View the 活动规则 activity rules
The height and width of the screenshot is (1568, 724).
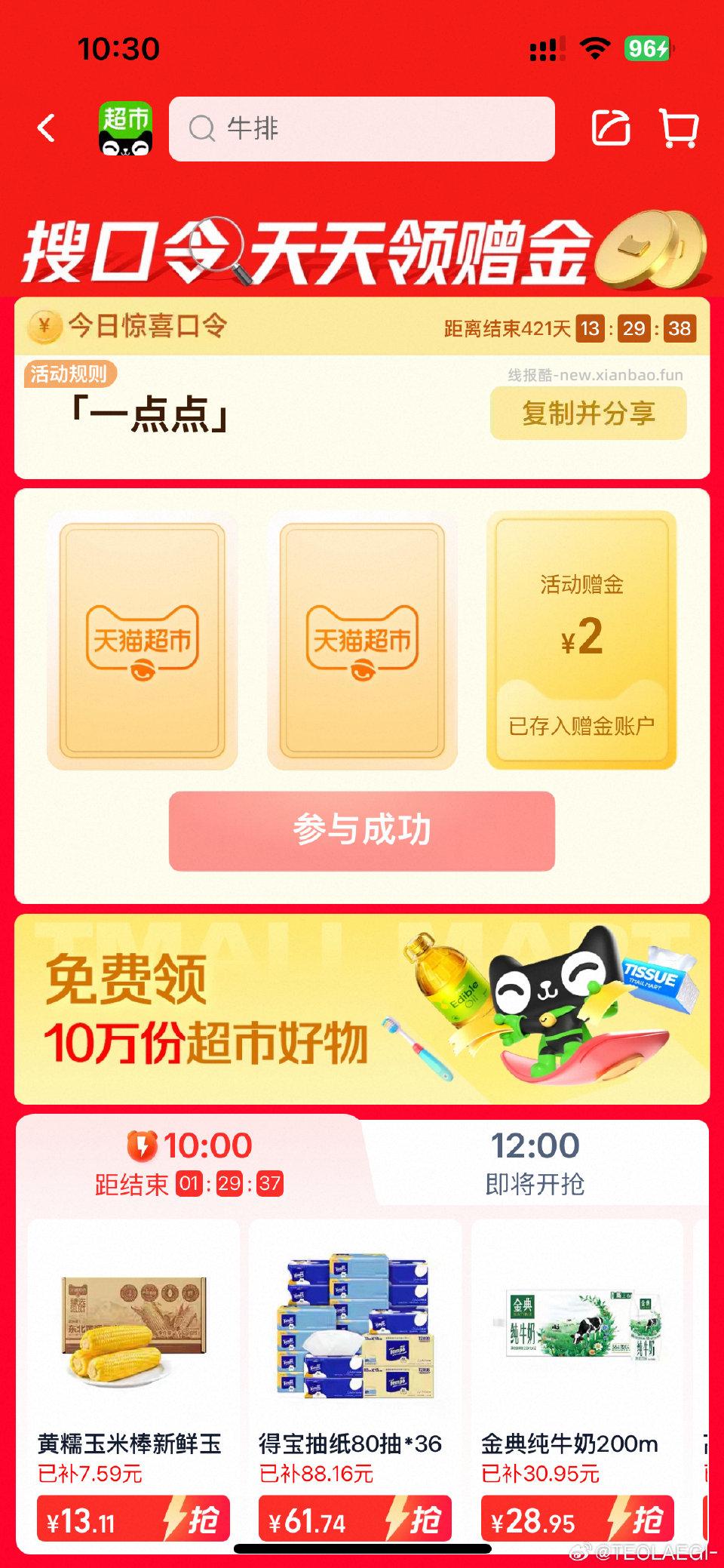point(69,374)
